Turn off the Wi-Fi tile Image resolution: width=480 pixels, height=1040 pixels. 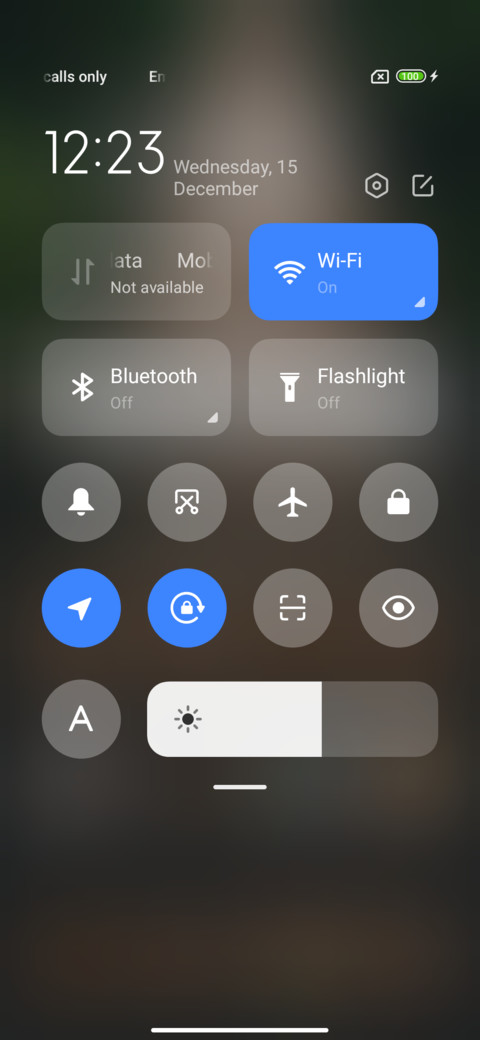343,272
